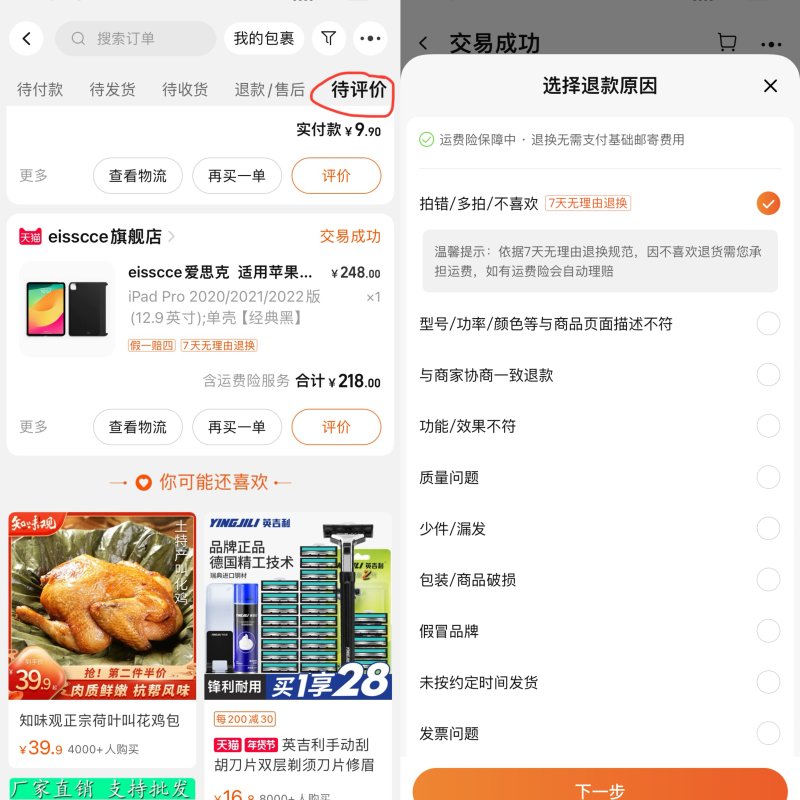
Task: Switch to the 待收货 tab
Action: (x=185, y=89)
